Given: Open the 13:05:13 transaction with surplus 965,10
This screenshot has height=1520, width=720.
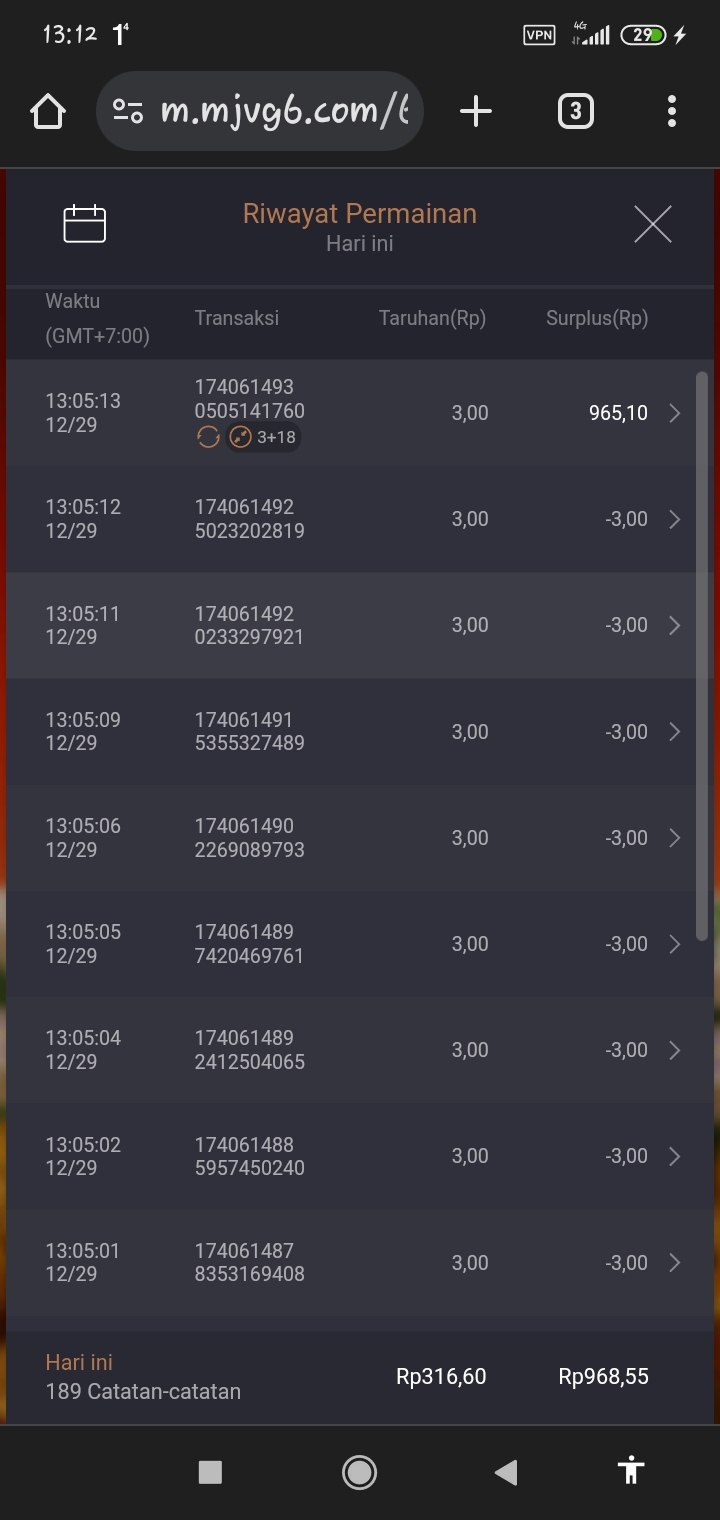Looking at the screenshot, I should 360,413.
